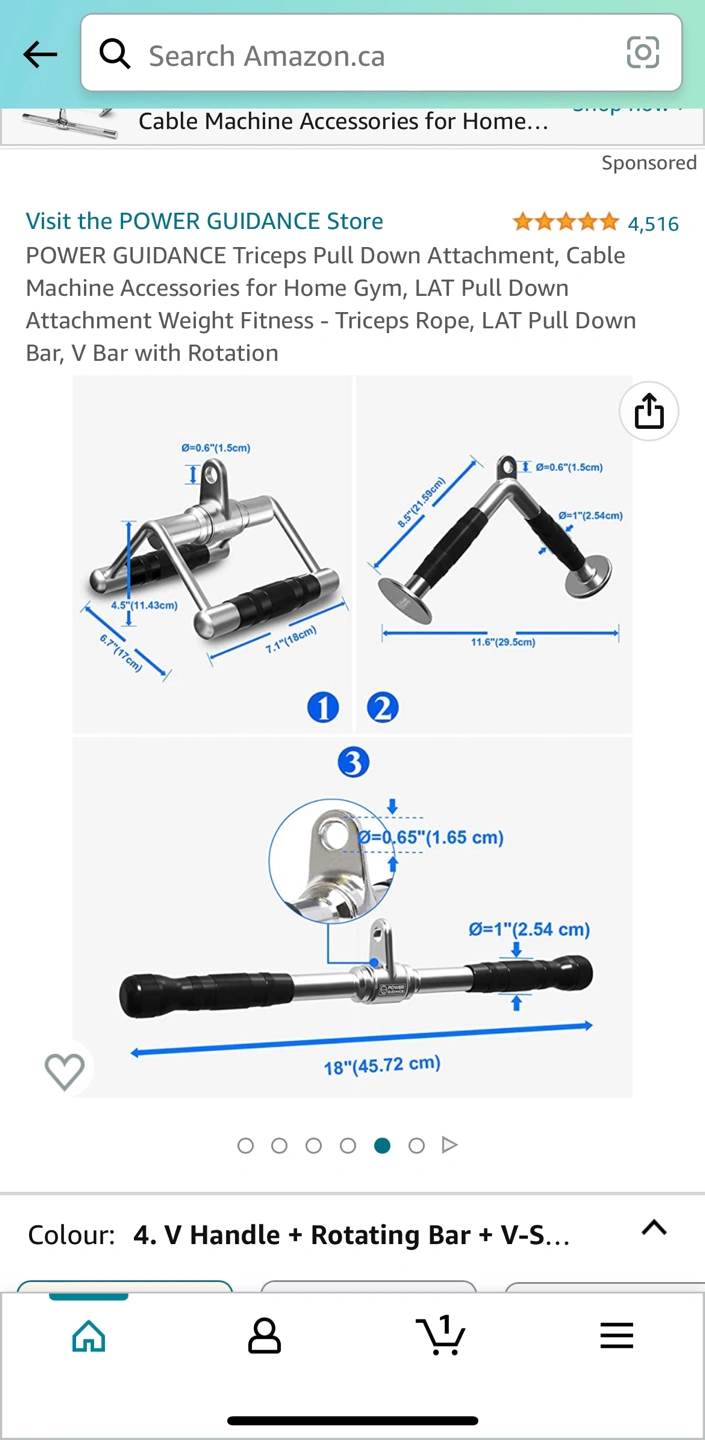Jump to the first image dot
The height and width of the screenshot is (1440, 705).
click(245, 1146)
